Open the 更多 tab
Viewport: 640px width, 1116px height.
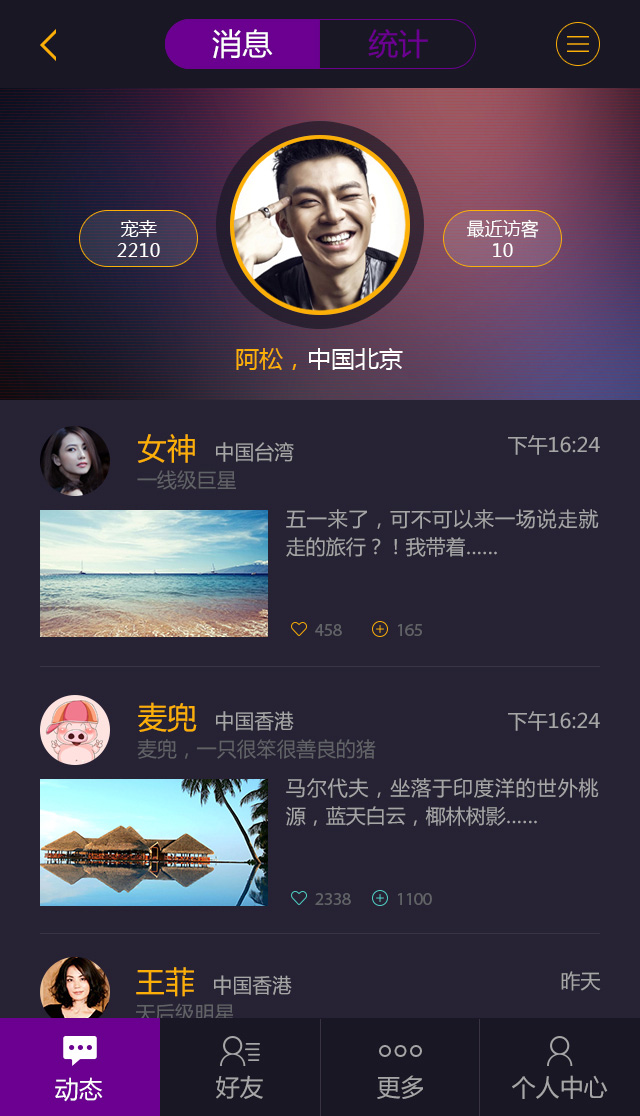(x=400, y=1068)
